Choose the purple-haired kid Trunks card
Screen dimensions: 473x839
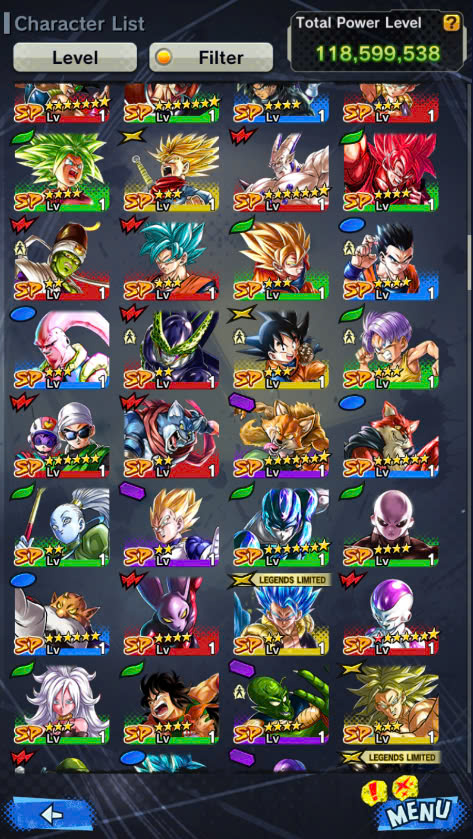(x=391, y=349)
